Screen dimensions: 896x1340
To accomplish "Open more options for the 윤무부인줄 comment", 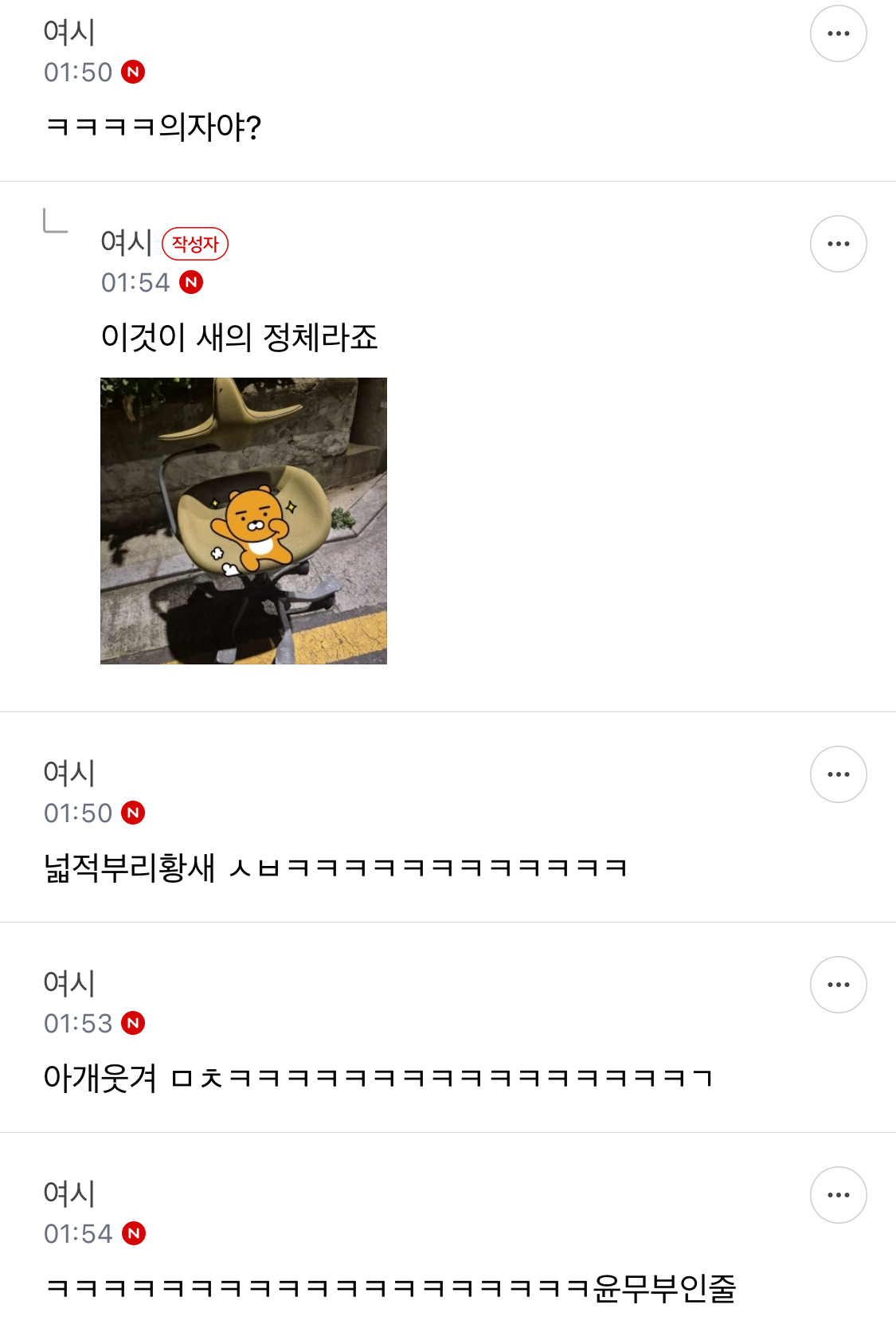I will (838, 1195).
